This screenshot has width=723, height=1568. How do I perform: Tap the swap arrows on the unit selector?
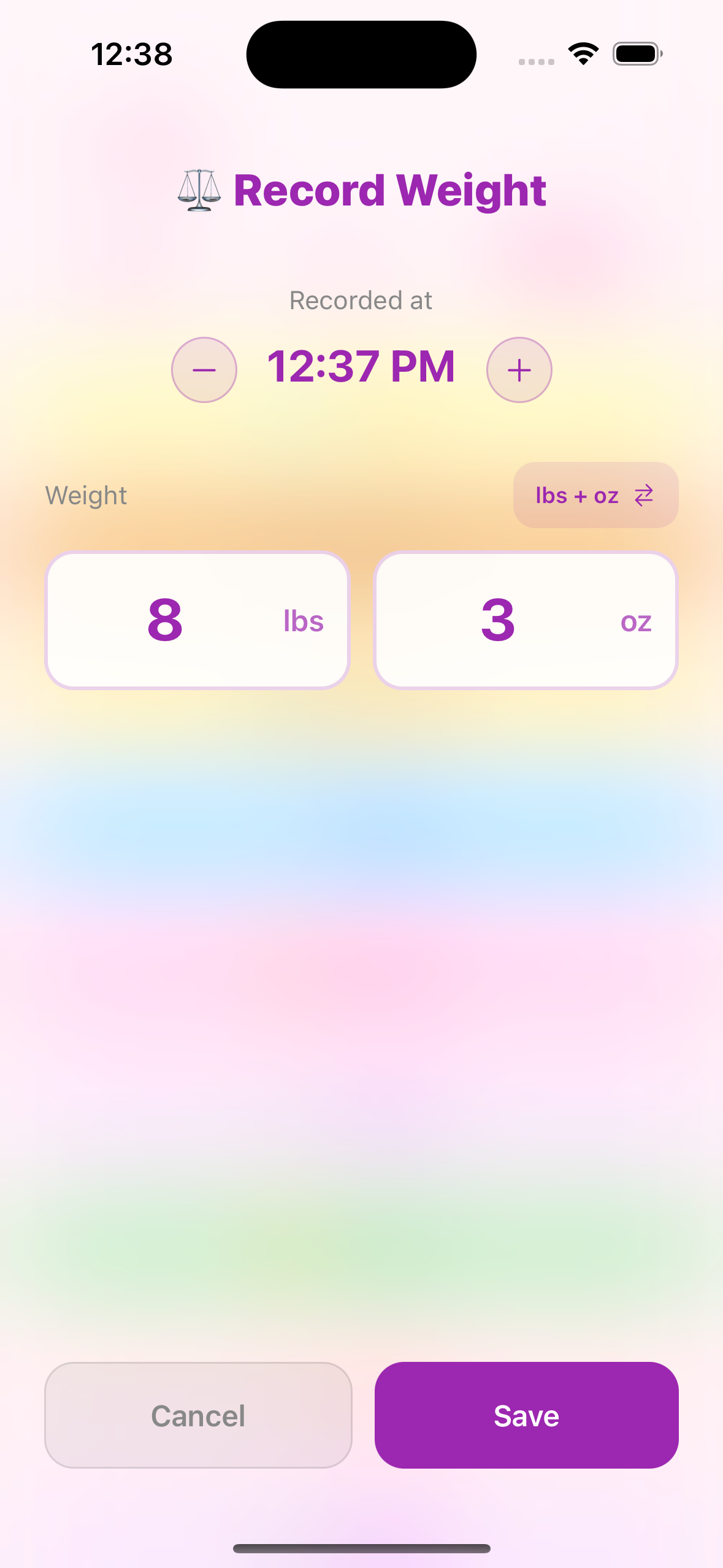tap(643, 495)
